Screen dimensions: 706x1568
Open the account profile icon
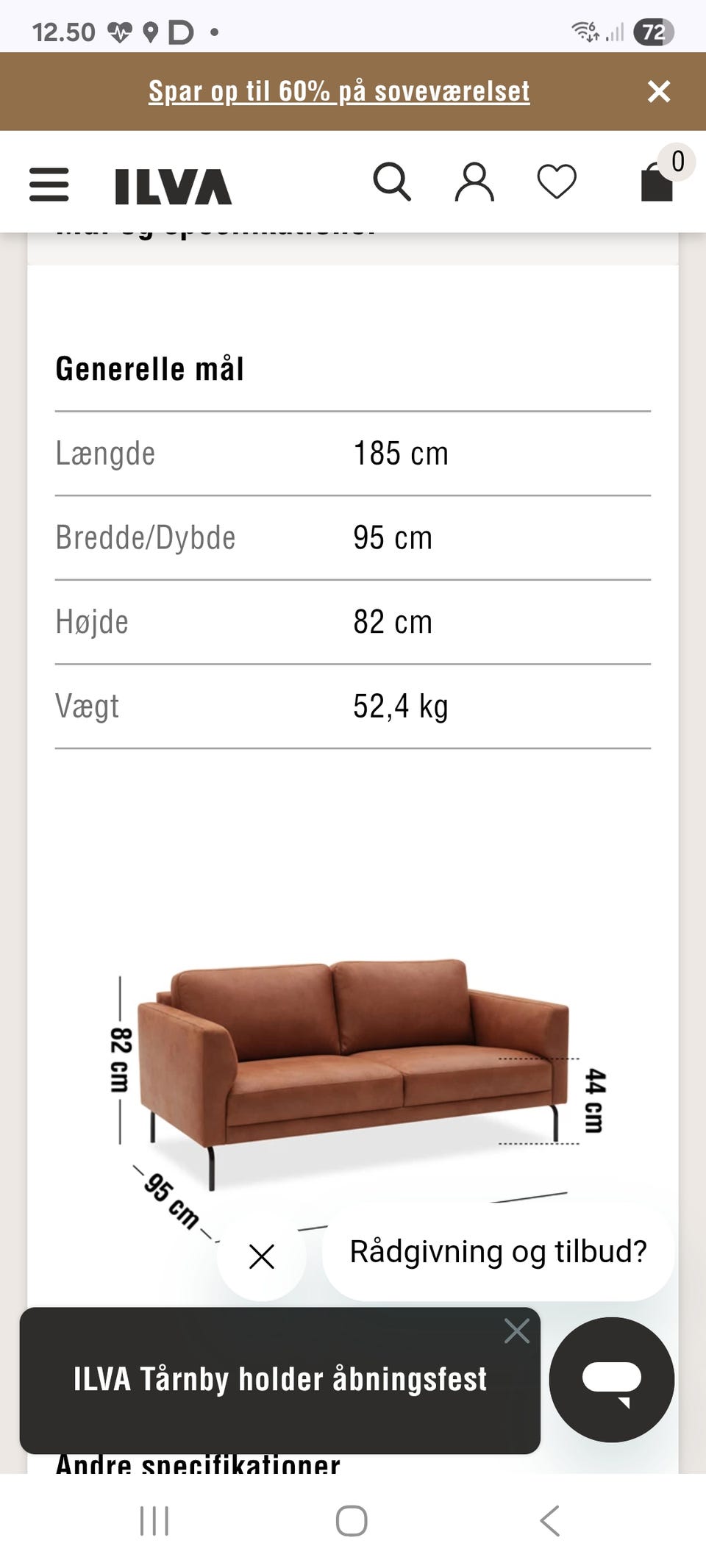click(x=474, y=184)
